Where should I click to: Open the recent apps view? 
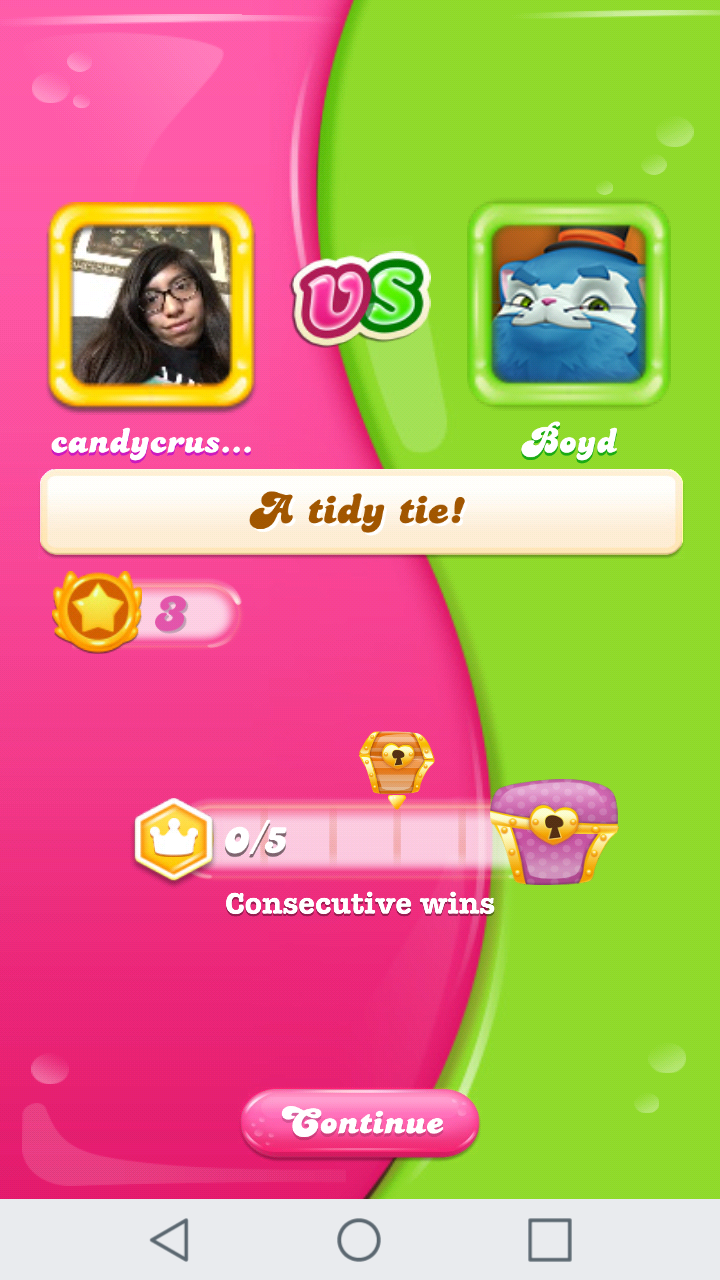[549, 1240]
